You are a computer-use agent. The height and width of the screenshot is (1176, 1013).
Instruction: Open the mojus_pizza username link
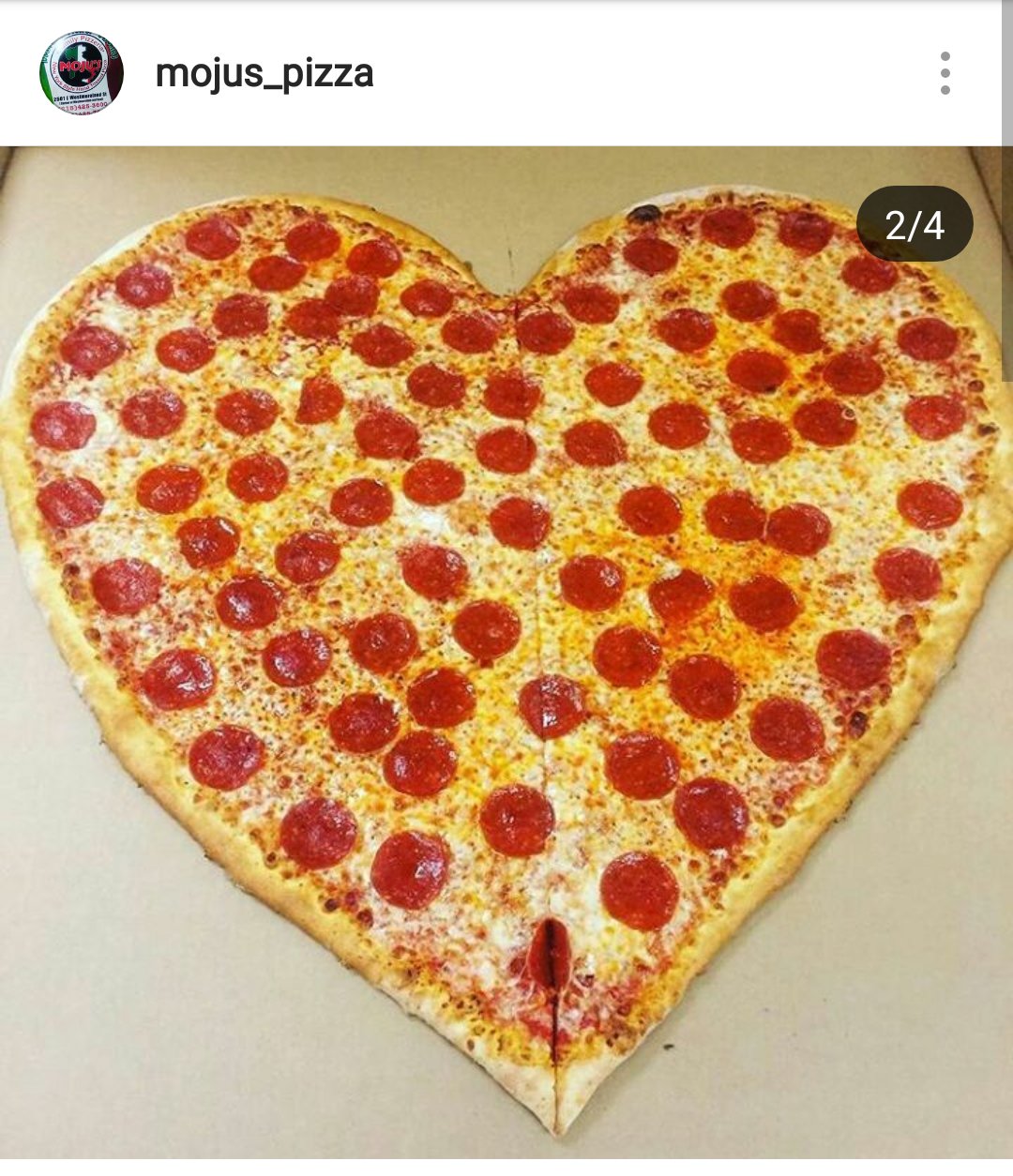[265, 73]
